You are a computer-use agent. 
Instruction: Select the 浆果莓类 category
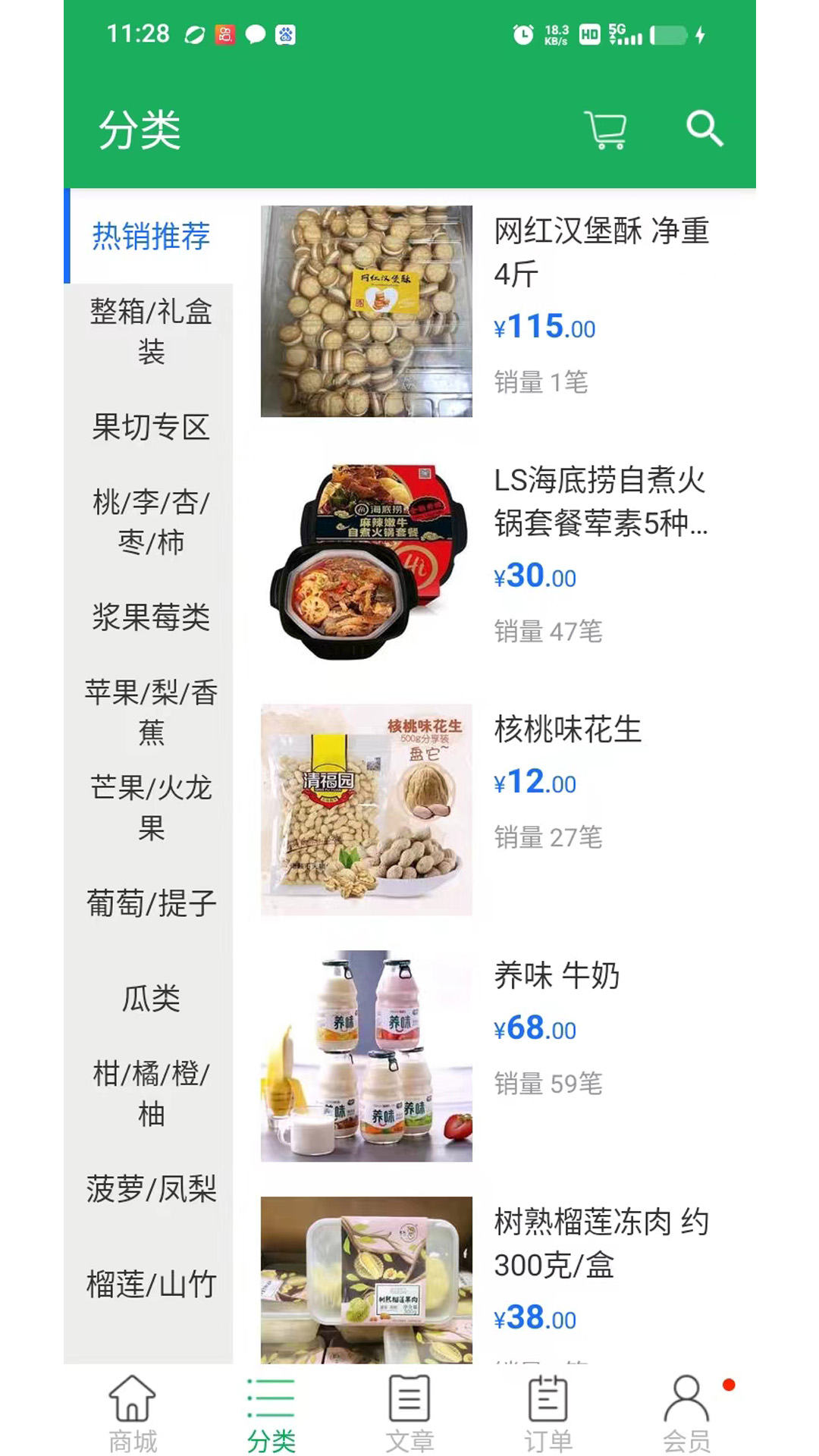coord(151,617)
